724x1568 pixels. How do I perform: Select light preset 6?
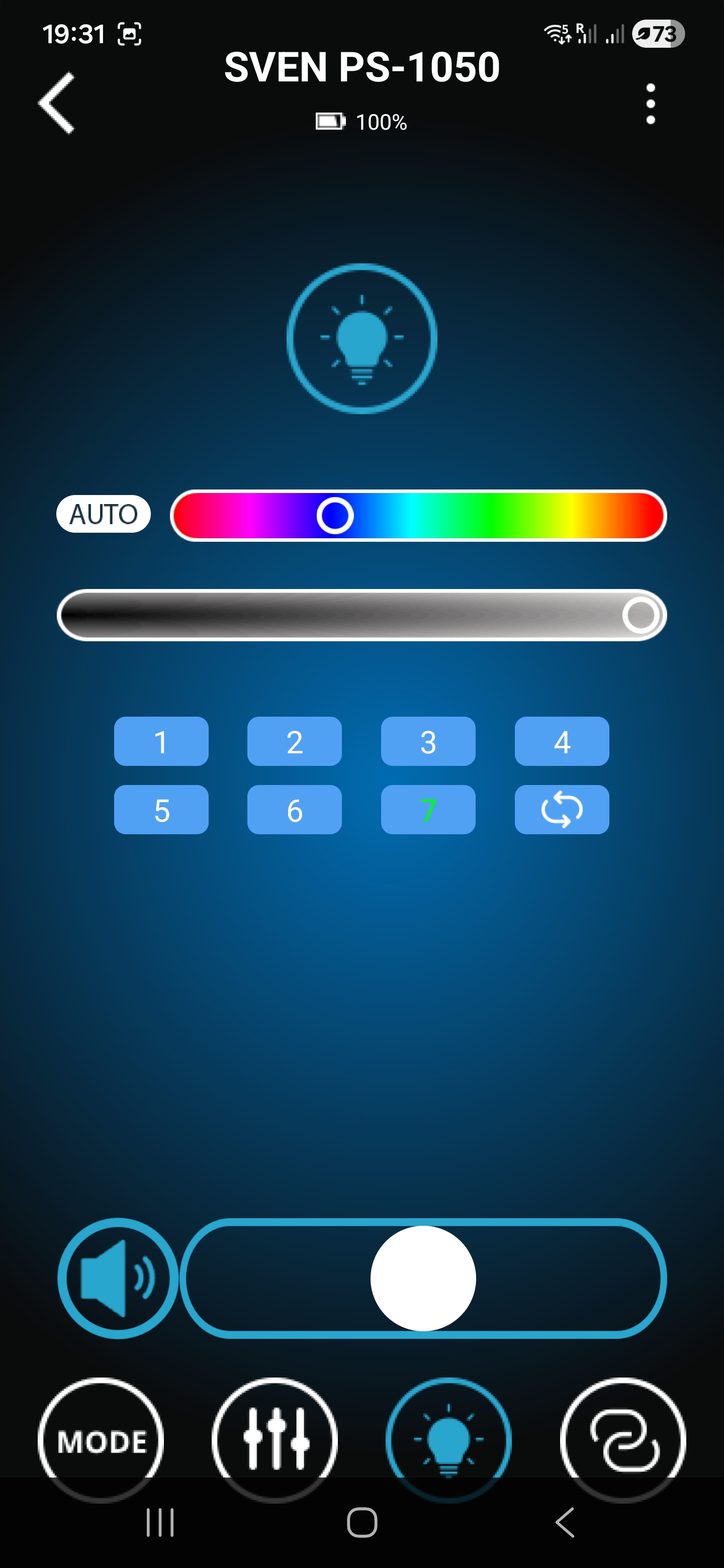294,810
